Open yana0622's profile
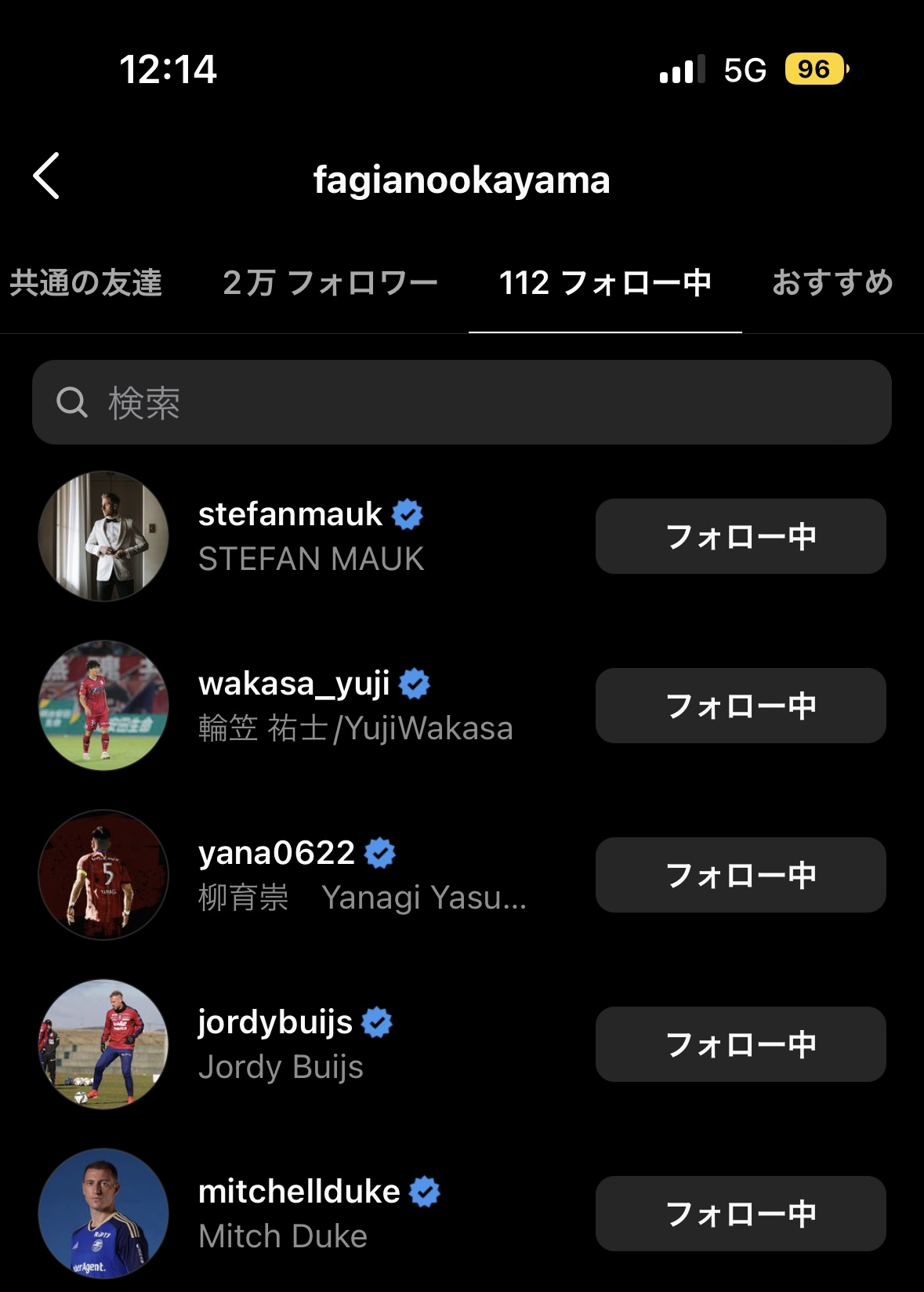Screen dimensions: 924x1292 pyautogui.click(x=277, y=854)
